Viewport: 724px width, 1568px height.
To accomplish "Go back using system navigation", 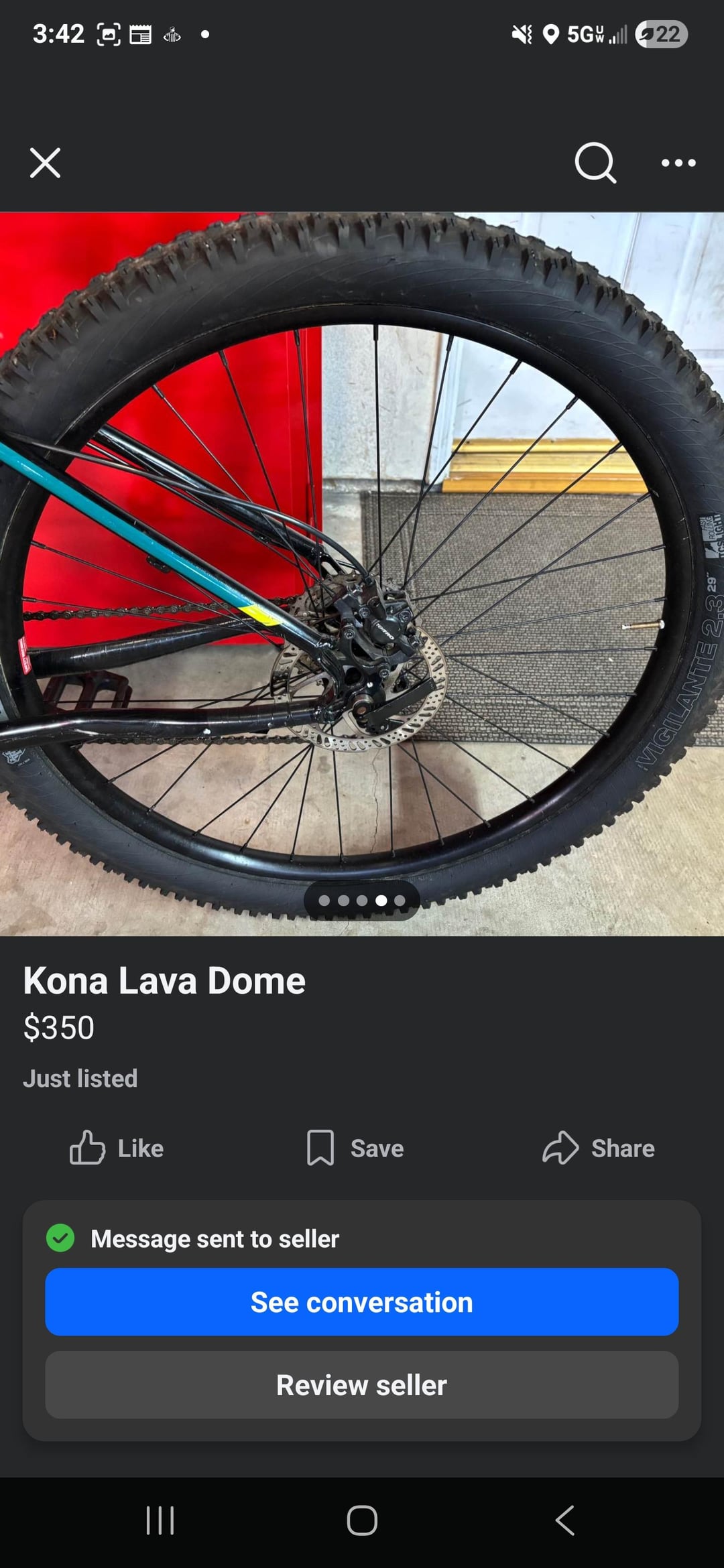I will pyautogui.click(x=564, y=1520).
